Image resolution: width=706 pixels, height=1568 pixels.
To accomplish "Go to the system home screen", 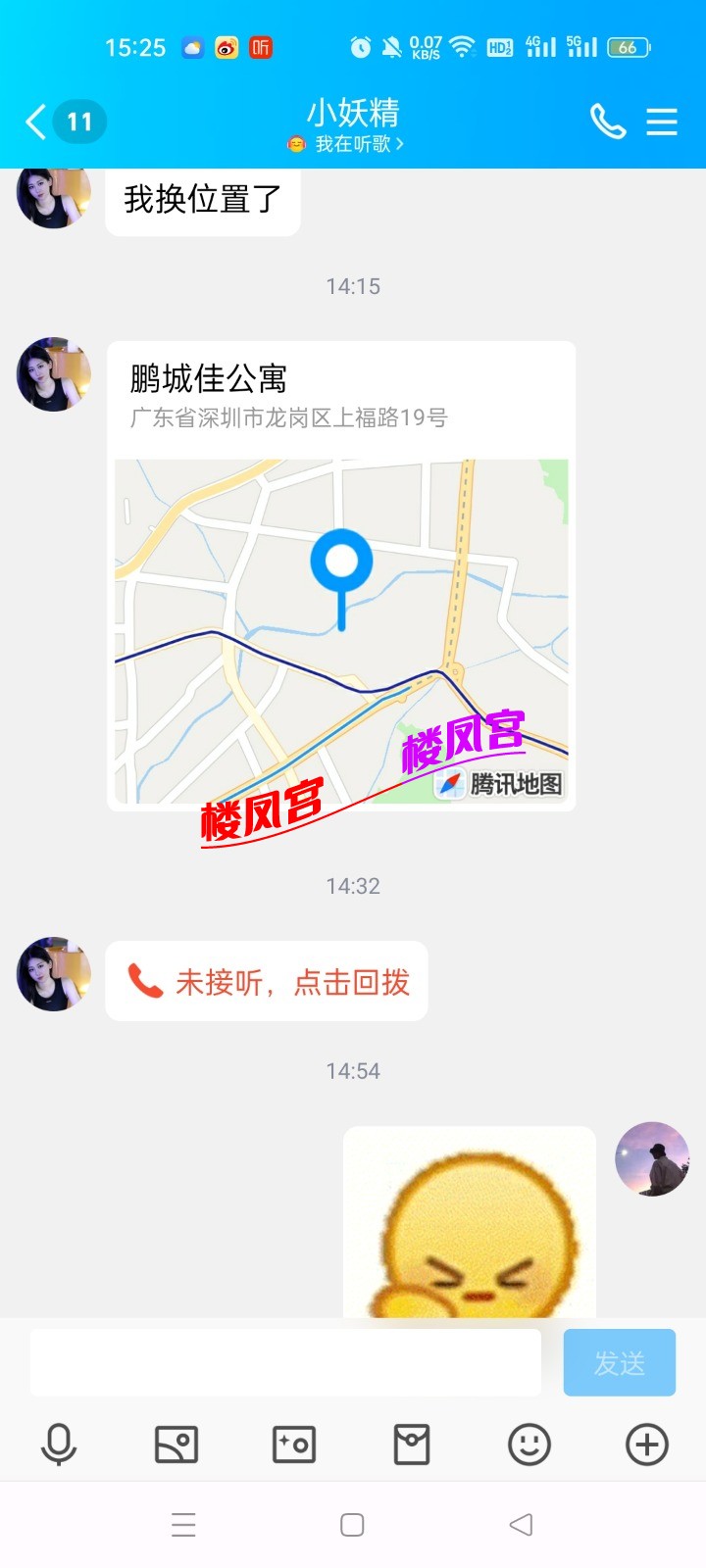I will click(352, 1525).
